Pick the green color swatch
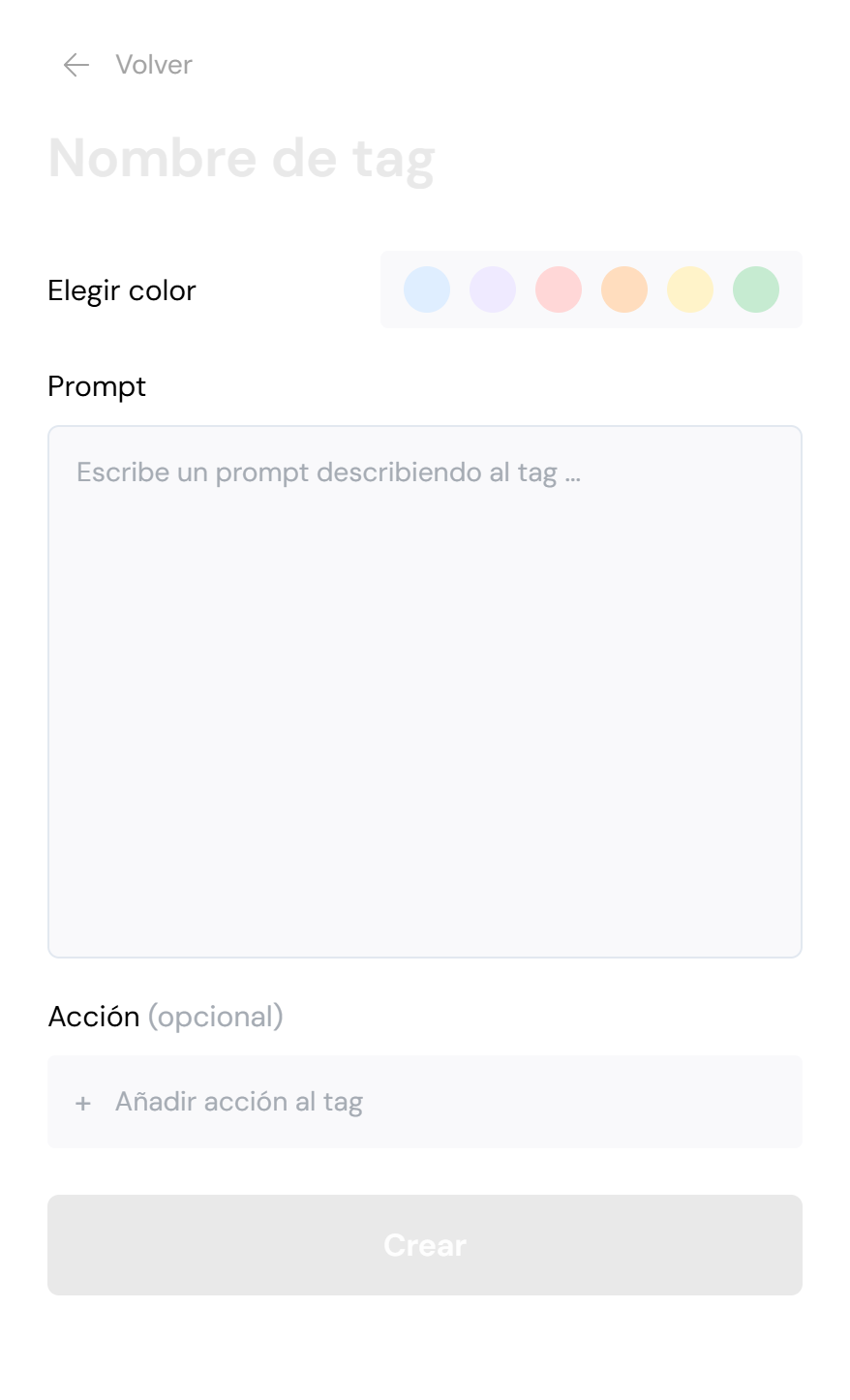The width and height of the screenshot is (850, 1400). pos(756,289)
